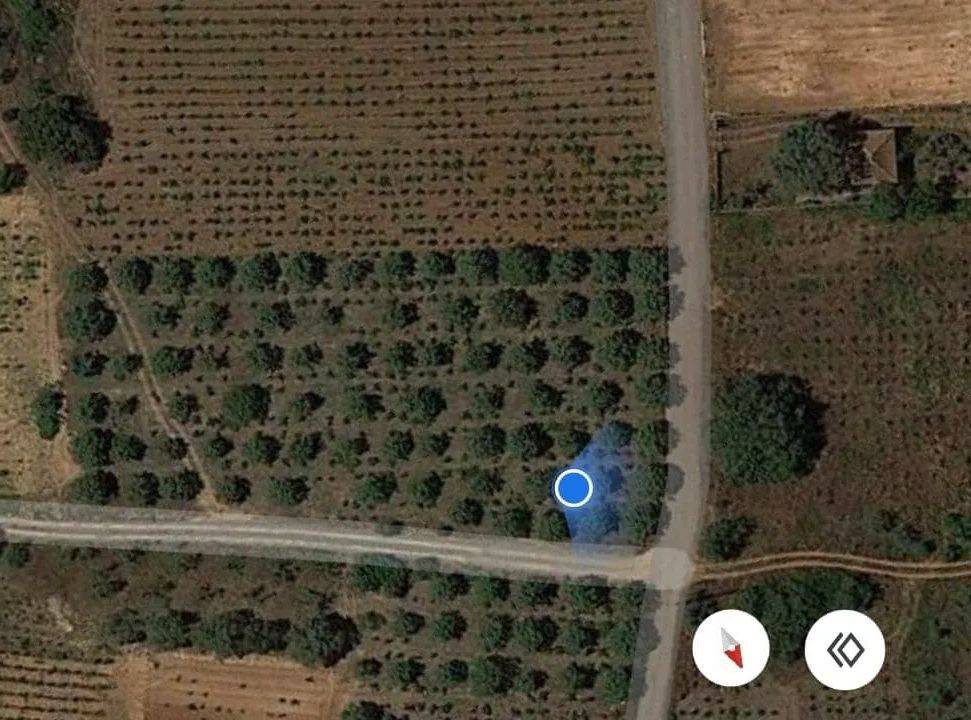This screenshot has width=971, height=720.
Task: Tap the compass to reset map orientation
Action: point(731,649)
